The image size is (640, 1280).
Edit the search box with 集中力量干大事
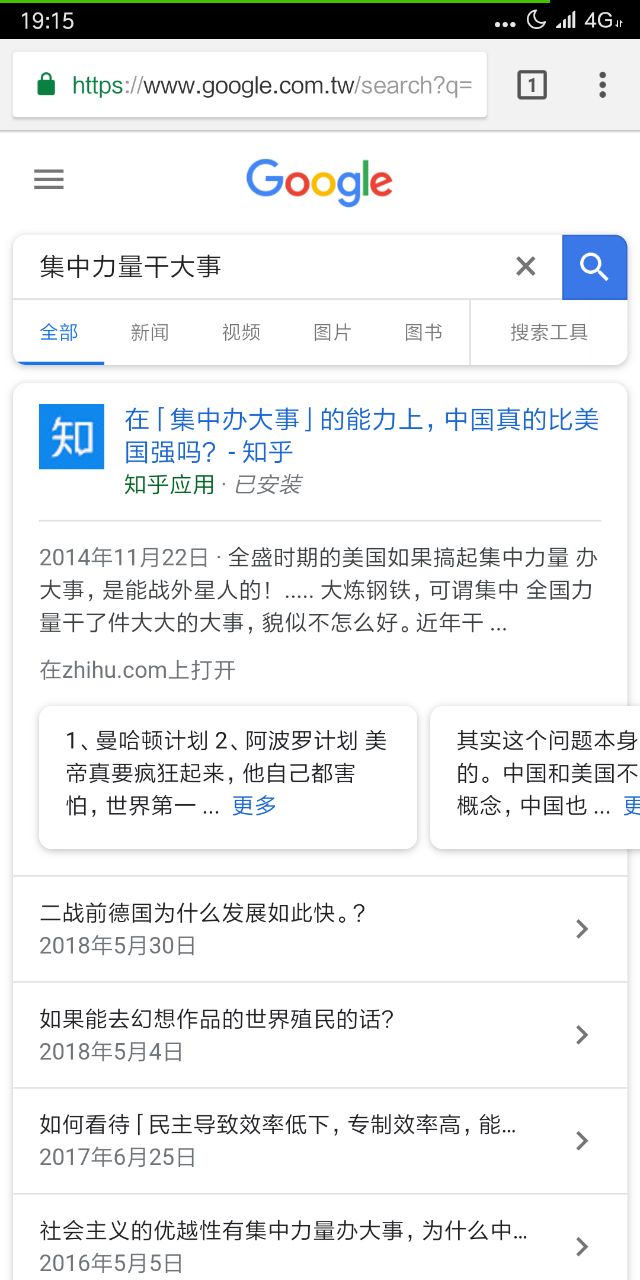pos(260,267)
